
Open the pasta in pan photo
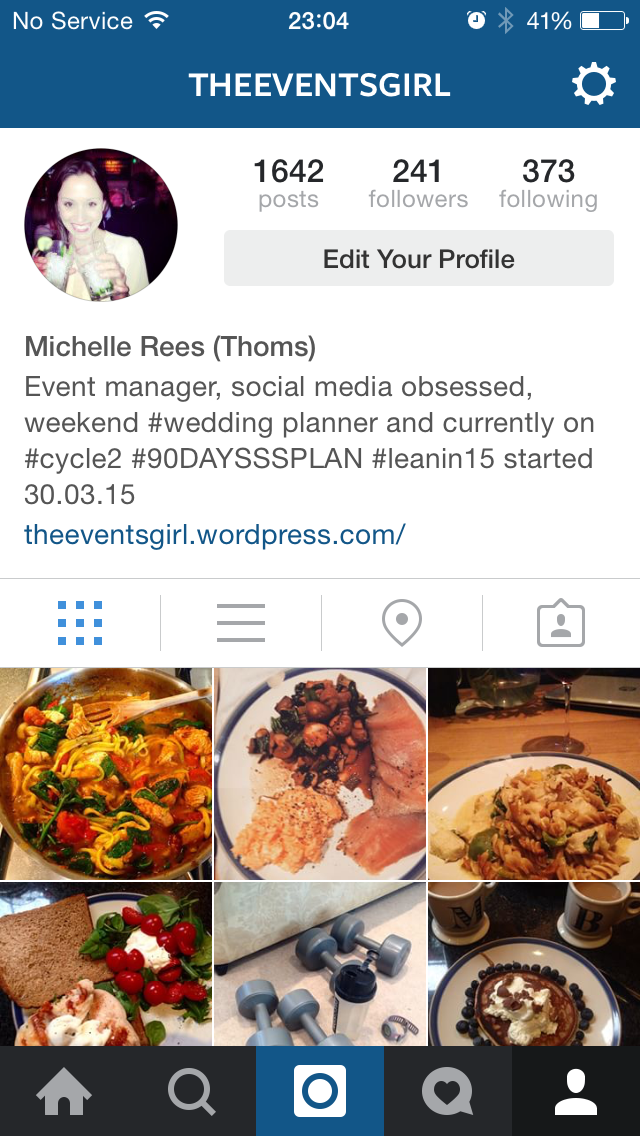106,773
